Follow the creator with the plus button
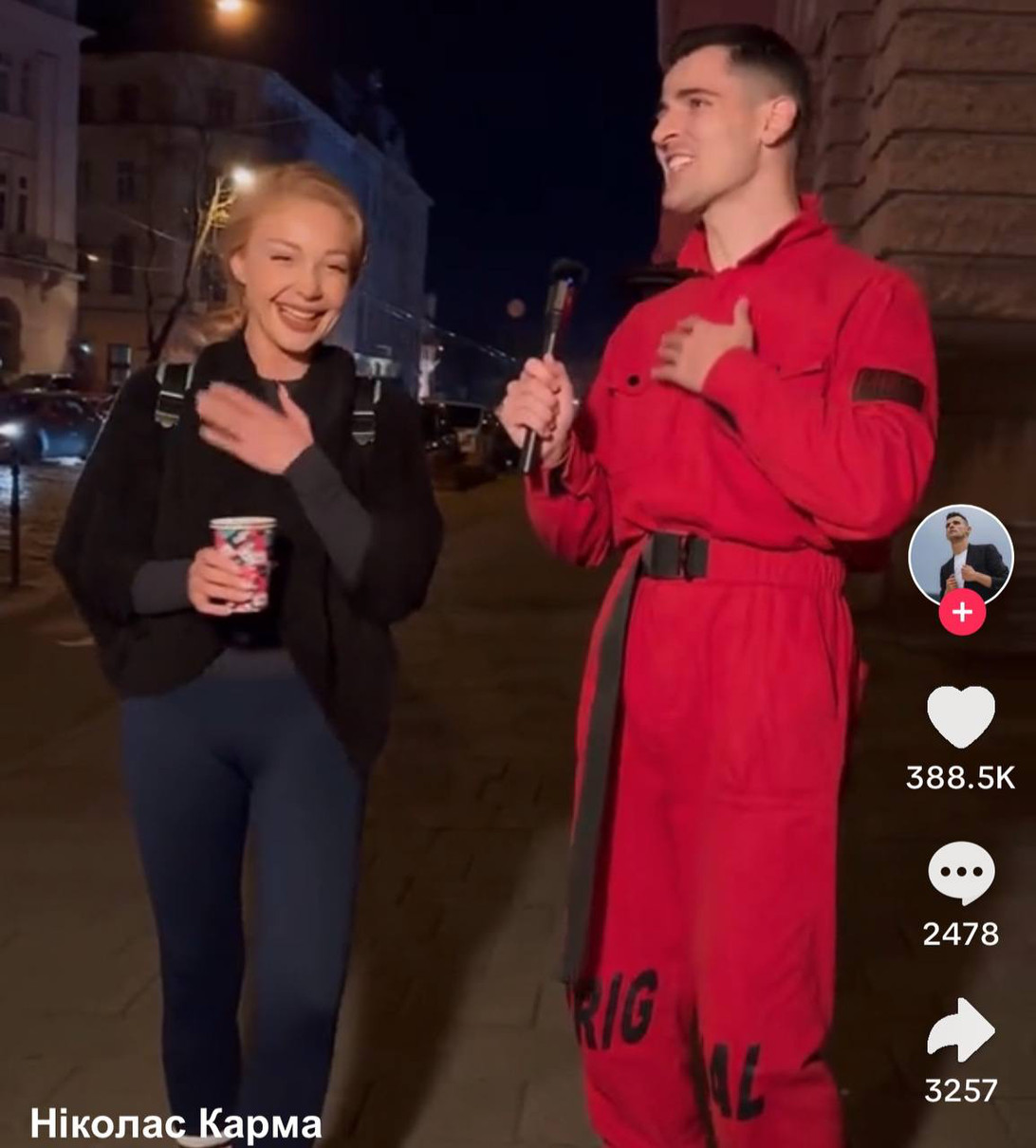Image resolution: width=1036 pixels, height=1148 pixels. point(961,612)
